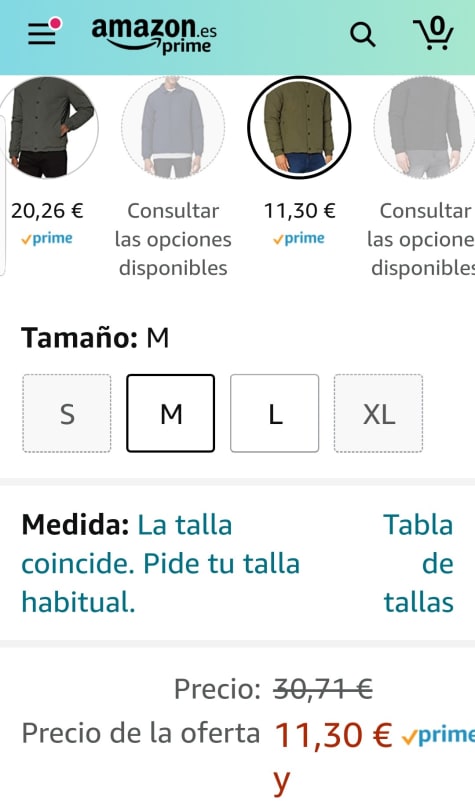Tap the Amazon.es prime logo
The width and height of the screenshot is (475, 801).
click(x=154, y=36)
